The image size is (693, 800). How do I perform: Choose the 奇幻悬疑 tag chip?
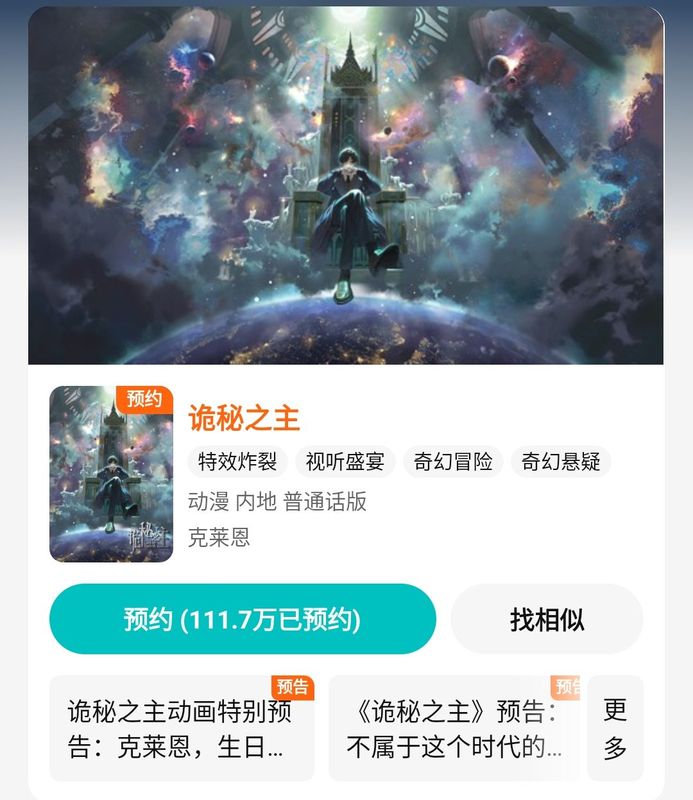[561, 462]
